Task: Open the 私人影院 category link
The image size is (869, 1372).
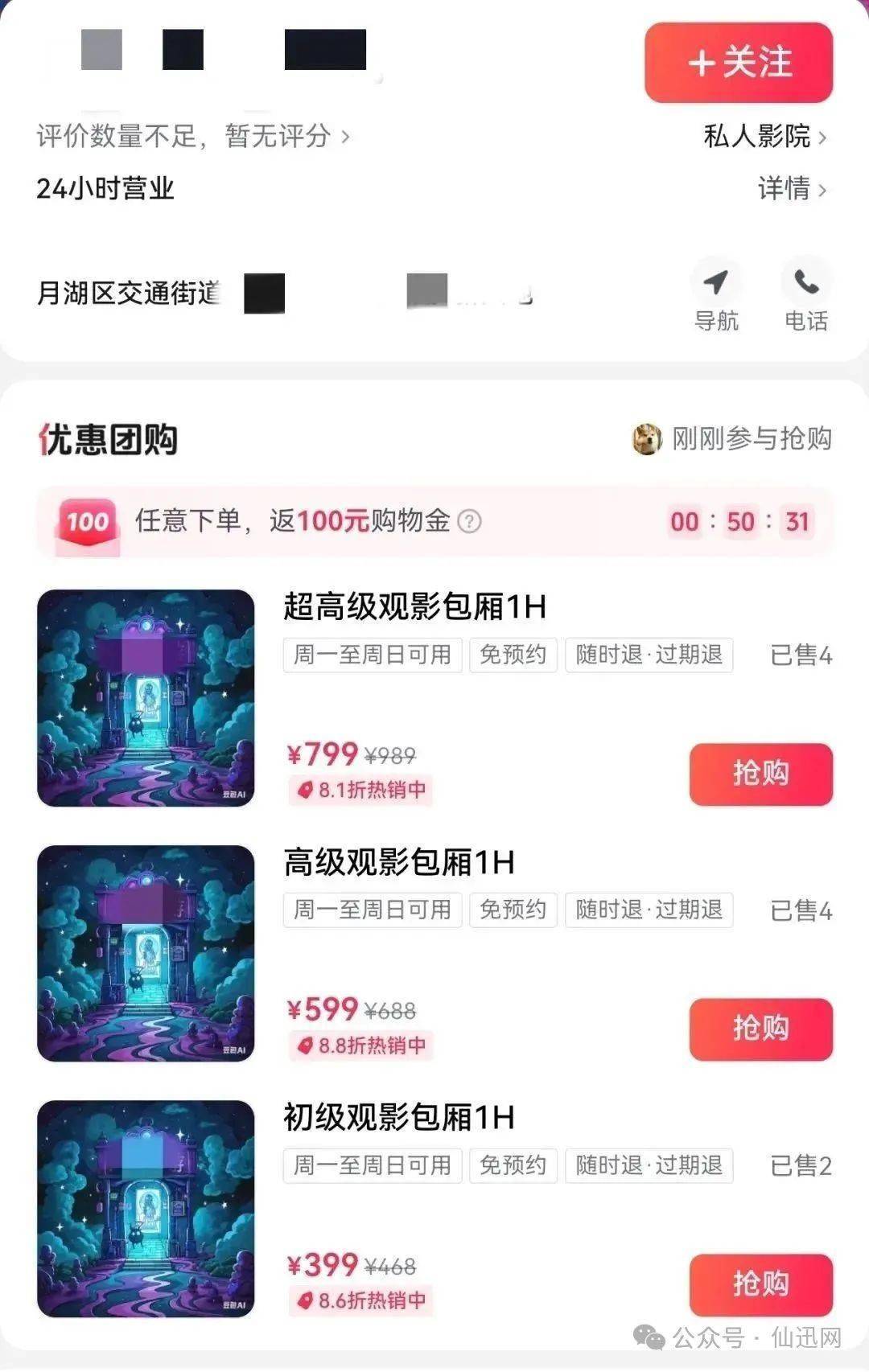Action: [x=764, y=136]
